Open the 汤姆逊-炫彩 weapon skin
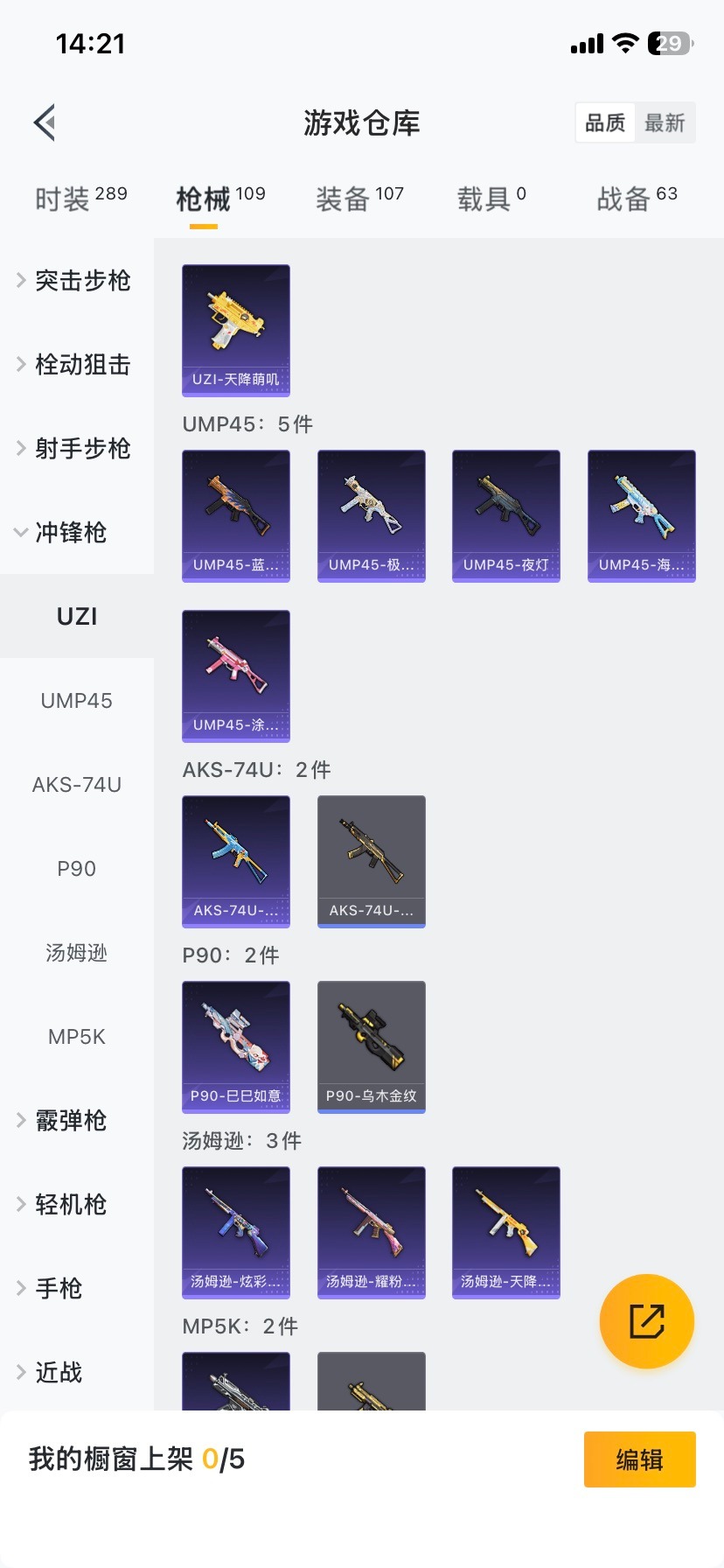This screenshot has width=724, height=1568. click(x=235, y=1232)
